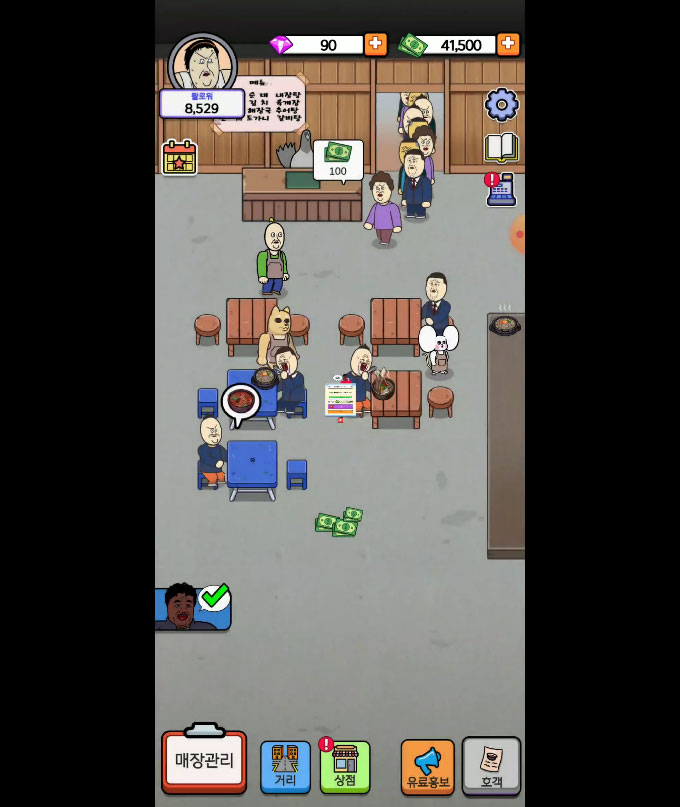This screenshot has width=680, height=807.
Task: Open the cash register with alert
Action: pos(500,189)
